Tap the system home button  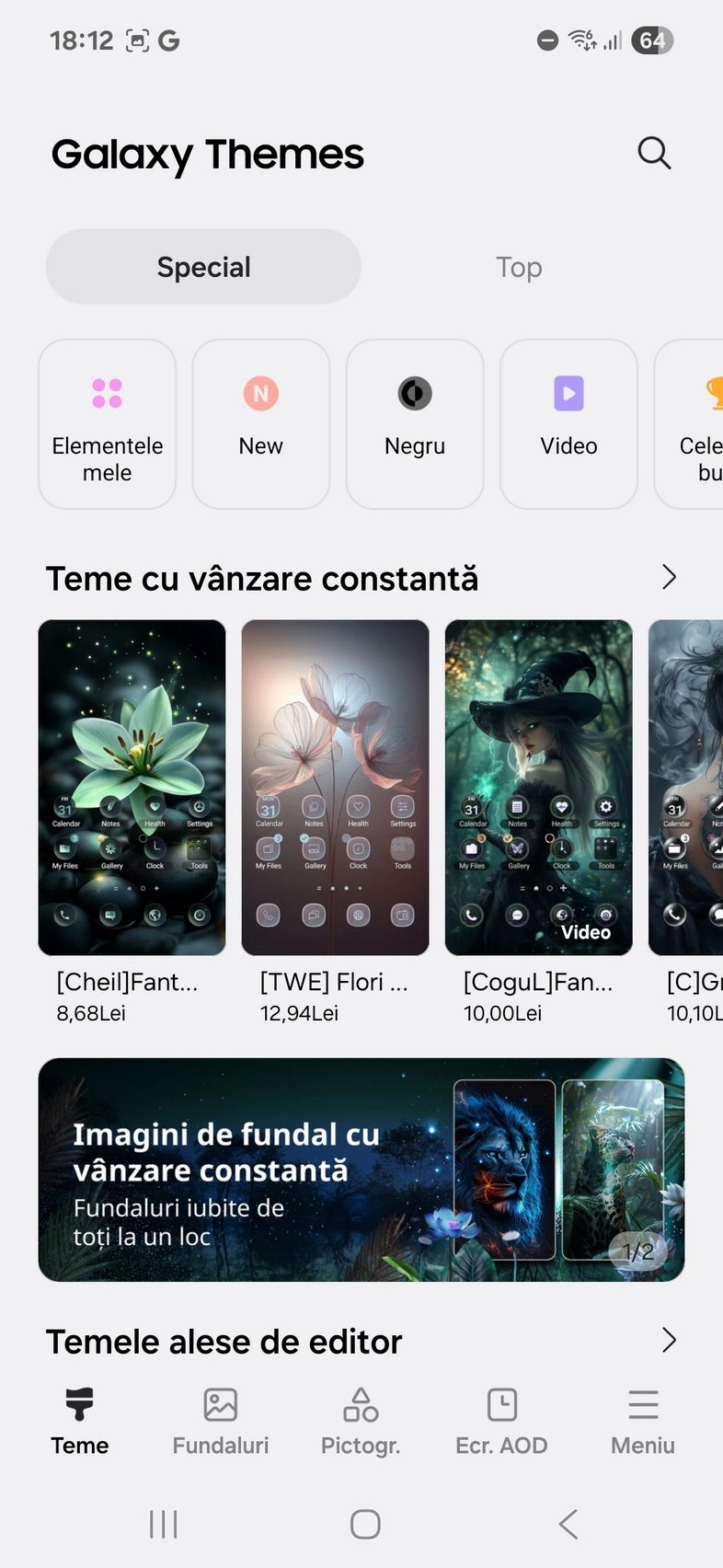(x=365, y=1524)
